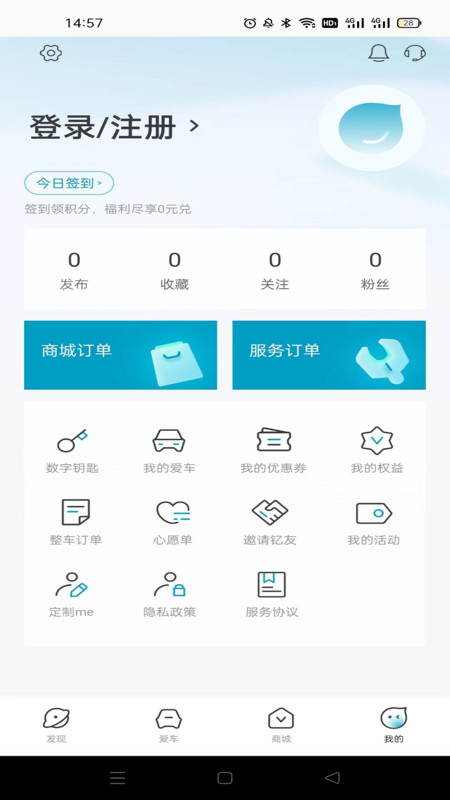Open 我的活动

373,522
